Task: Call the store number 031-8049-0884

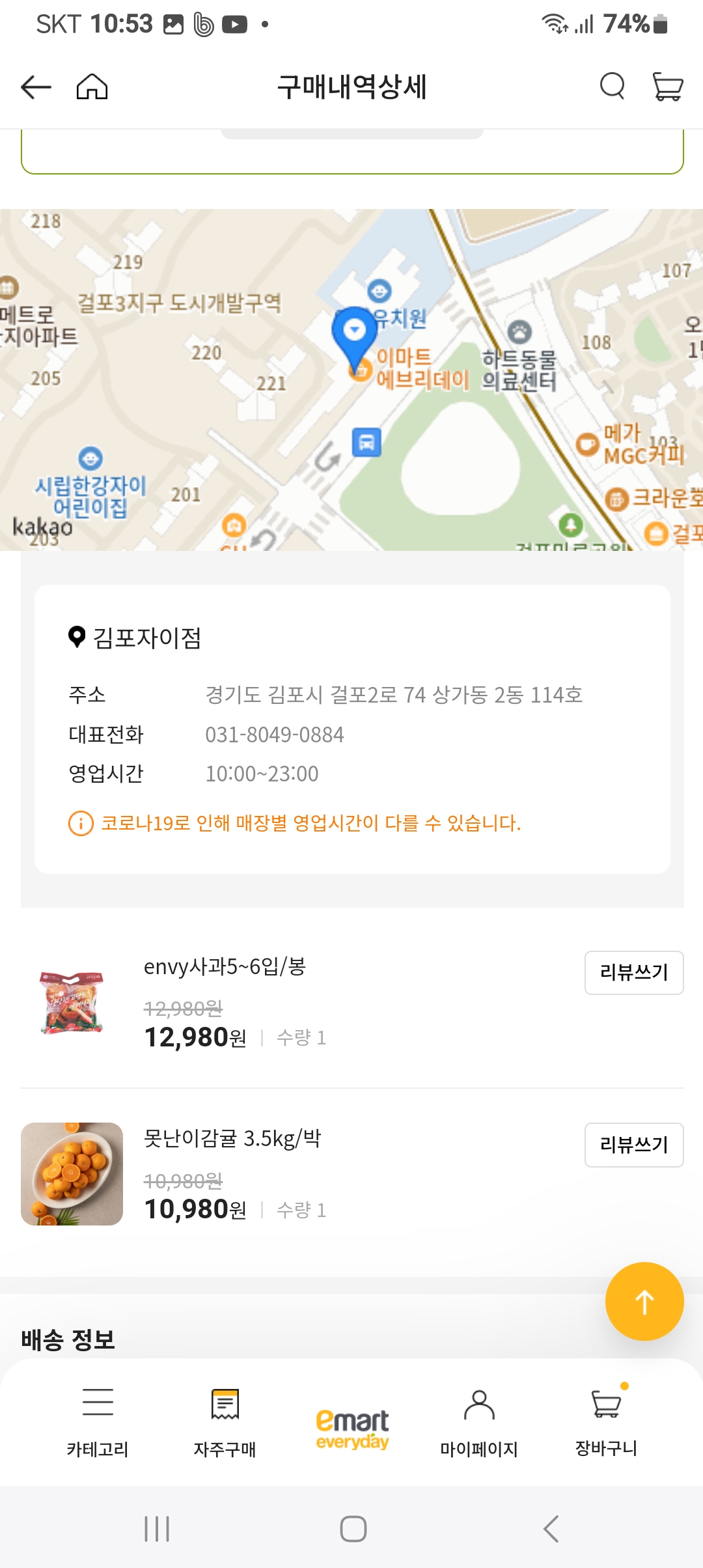Action: (275, 735)
